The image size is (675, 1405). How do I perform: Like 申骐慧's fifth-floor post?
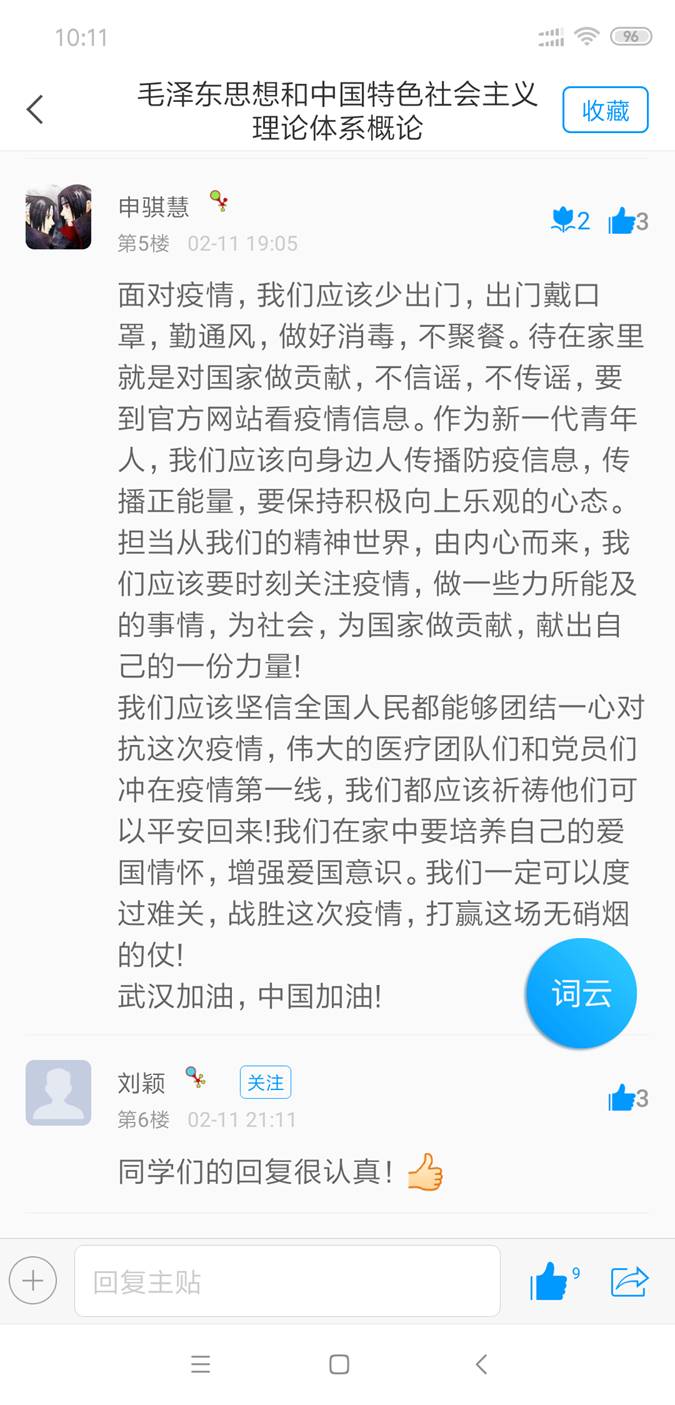click(627, 221)
